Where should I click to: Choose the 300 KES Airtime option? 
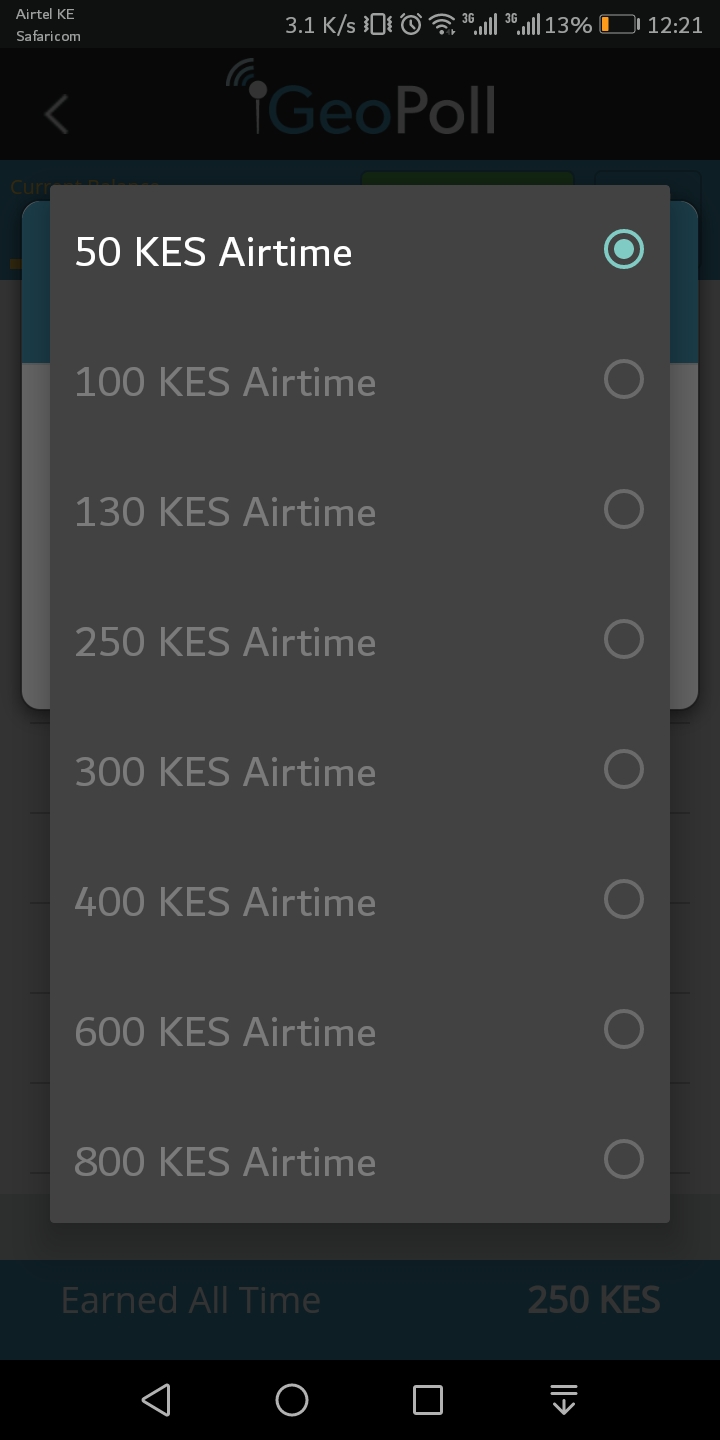click(360, 771)
